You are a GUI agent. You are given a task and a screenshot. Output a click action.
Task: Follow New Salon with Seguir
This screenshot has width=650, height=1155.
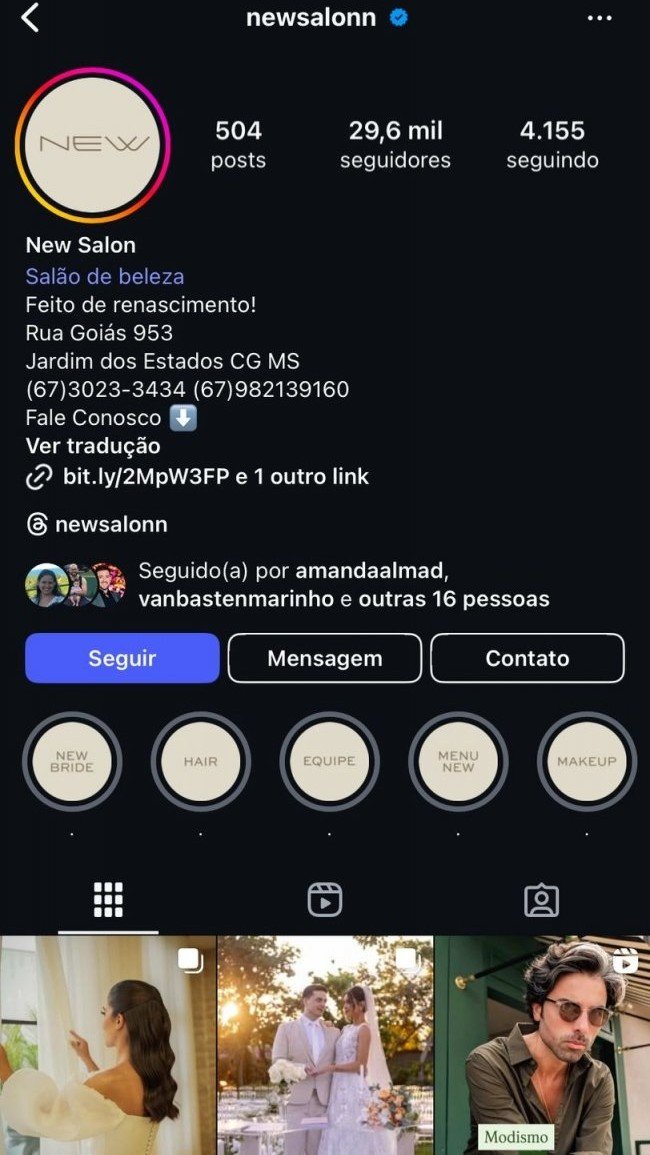122,658
